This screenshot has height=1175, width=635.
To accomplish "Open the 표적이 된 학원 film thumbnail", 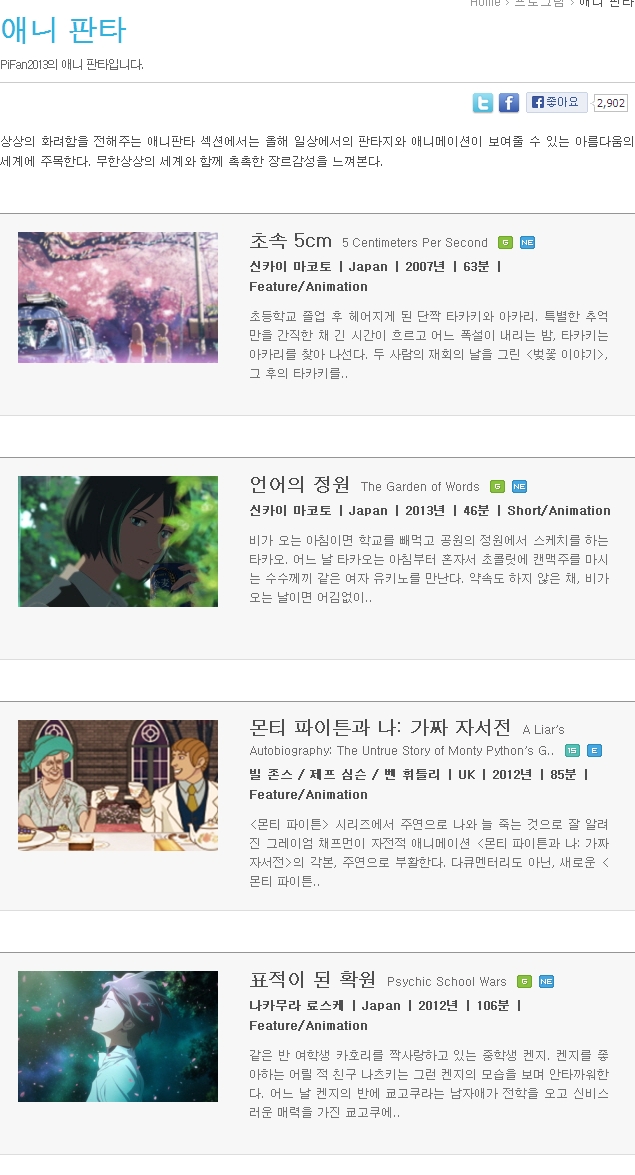I will 118,1036.
